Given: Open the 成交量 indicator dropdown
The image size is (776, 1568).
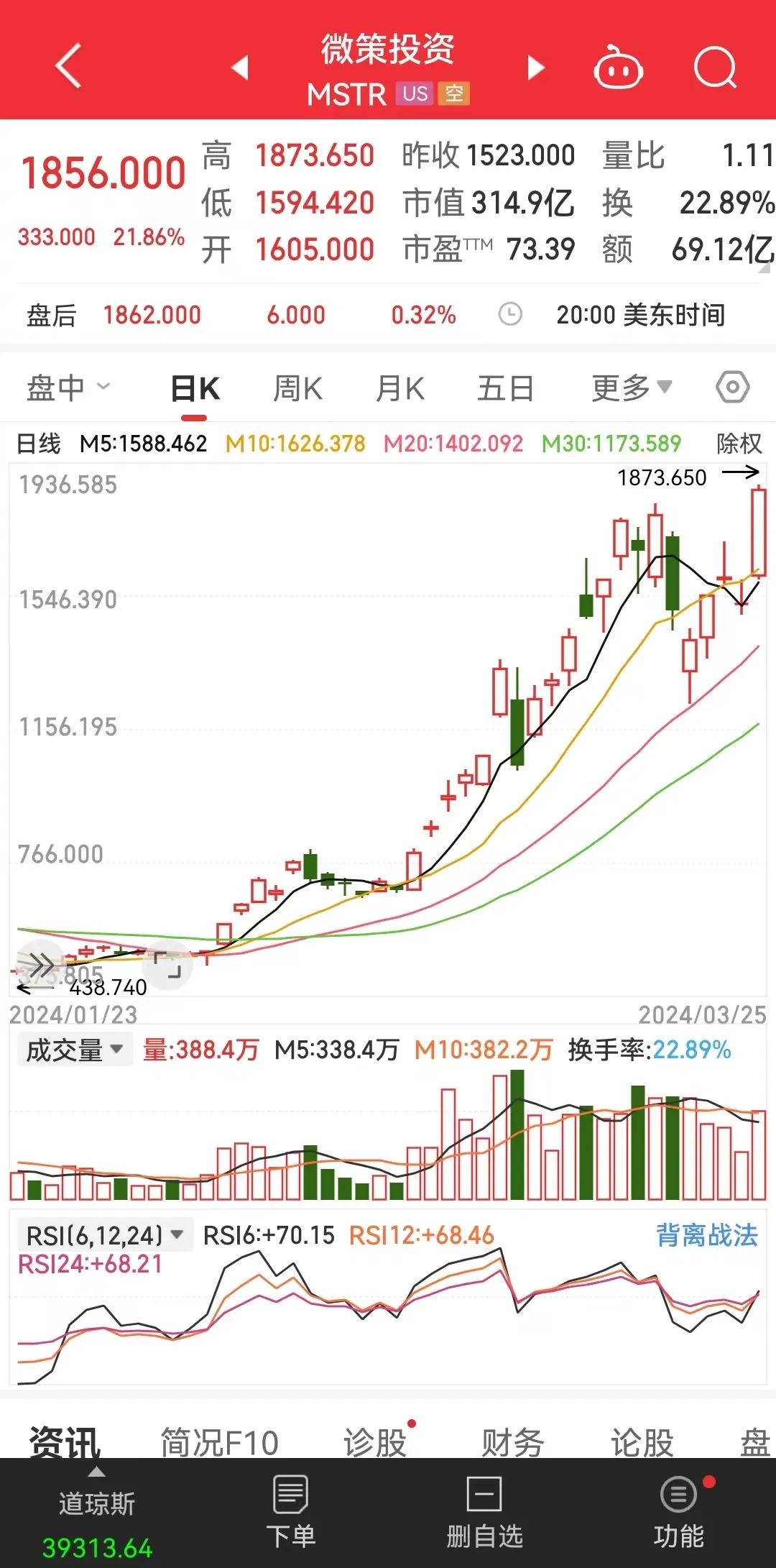Looking at the screenshot, I should point(74,1050).
